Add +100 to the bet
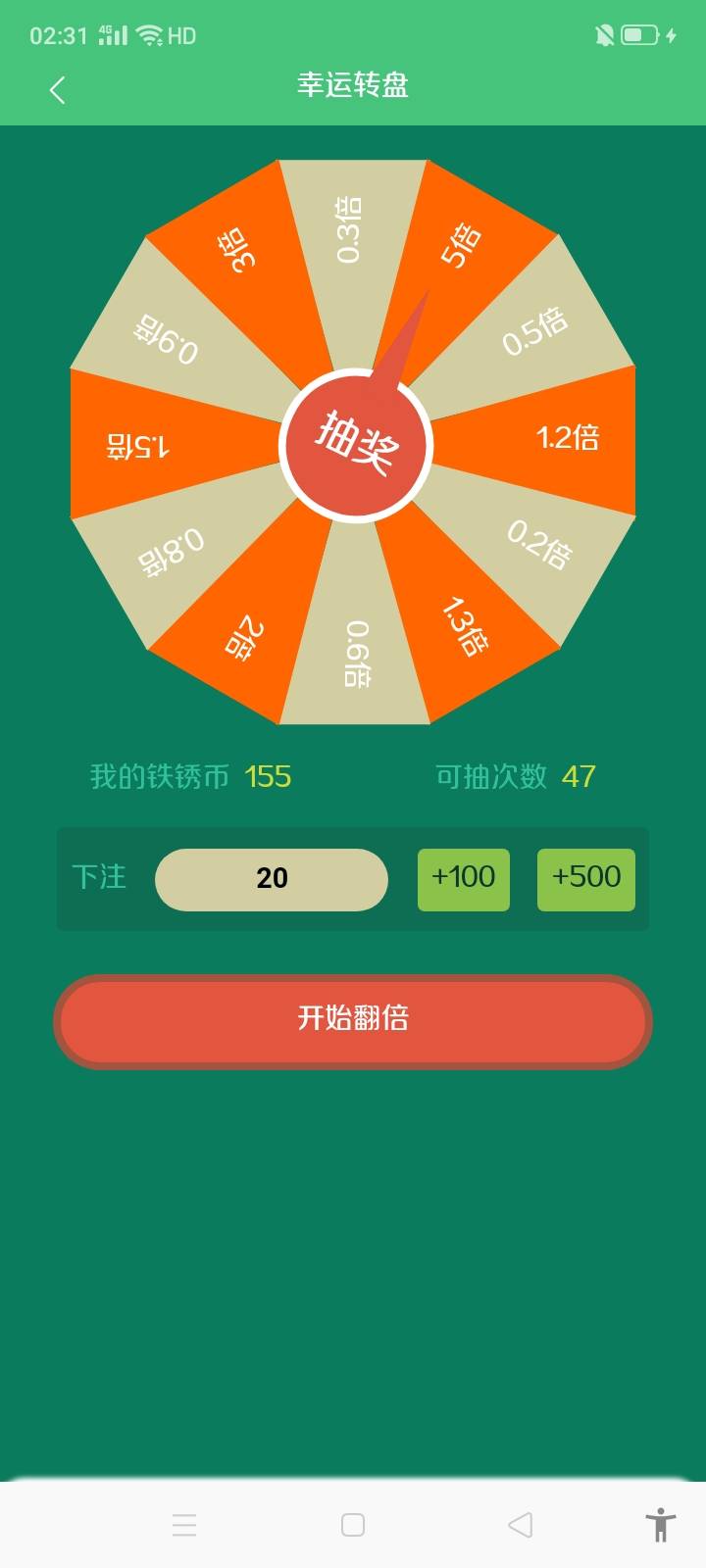 [464, 879]
